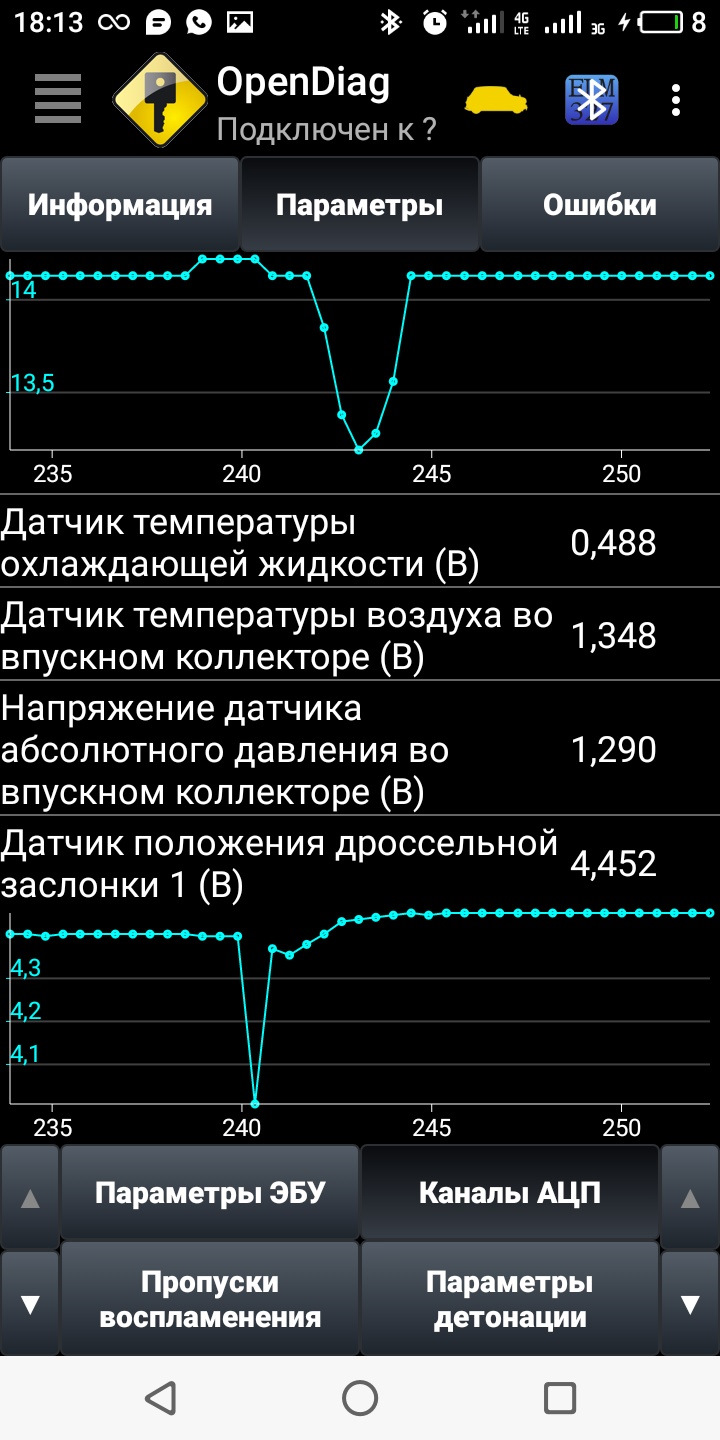The height and width of the screenshot is (1440, 720).
Task: Select Напряжение датчика абсолютного давления row
Action: tap(360, 750)
